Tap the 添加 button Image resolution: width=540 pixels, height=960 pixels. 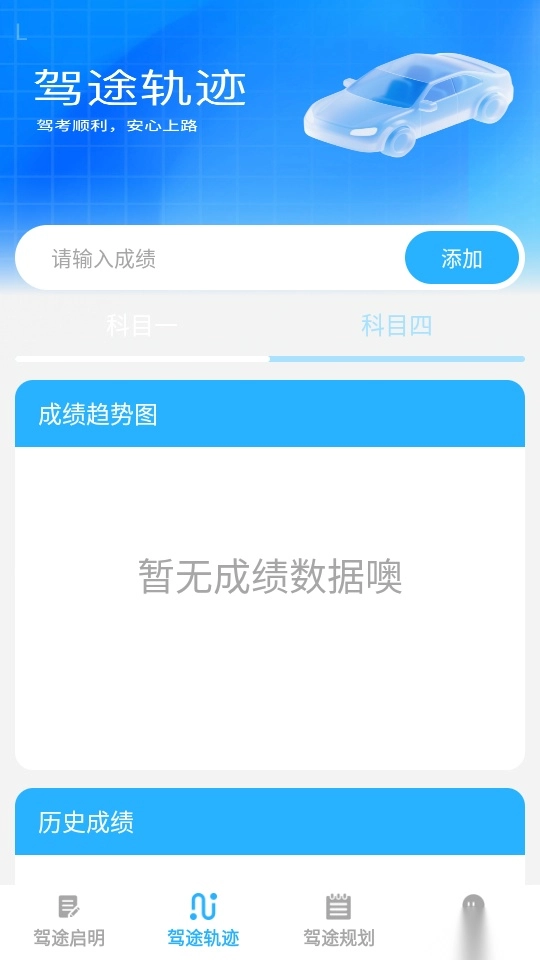click(x=462, y=258)
